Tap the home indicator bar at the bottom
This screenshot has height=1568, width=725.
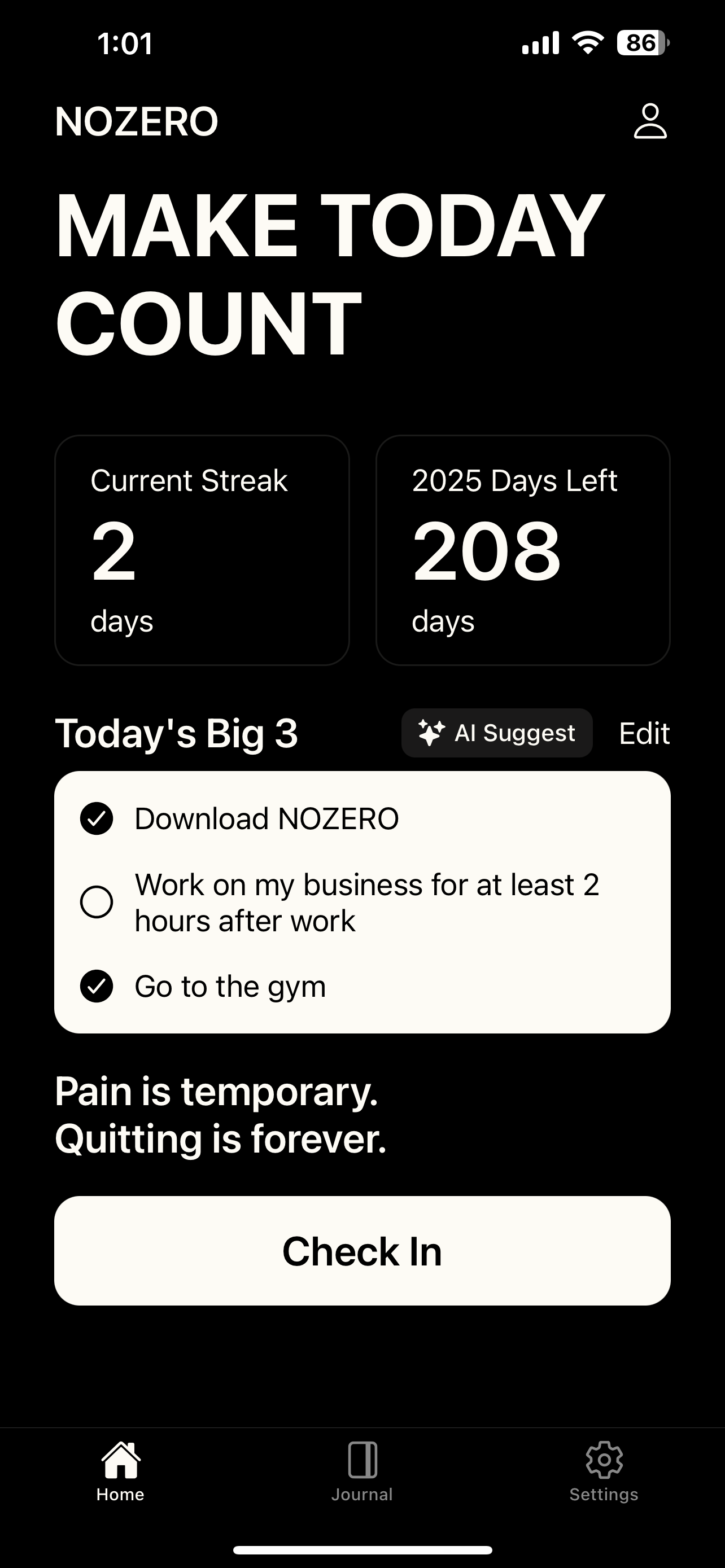pos(362,1550)
